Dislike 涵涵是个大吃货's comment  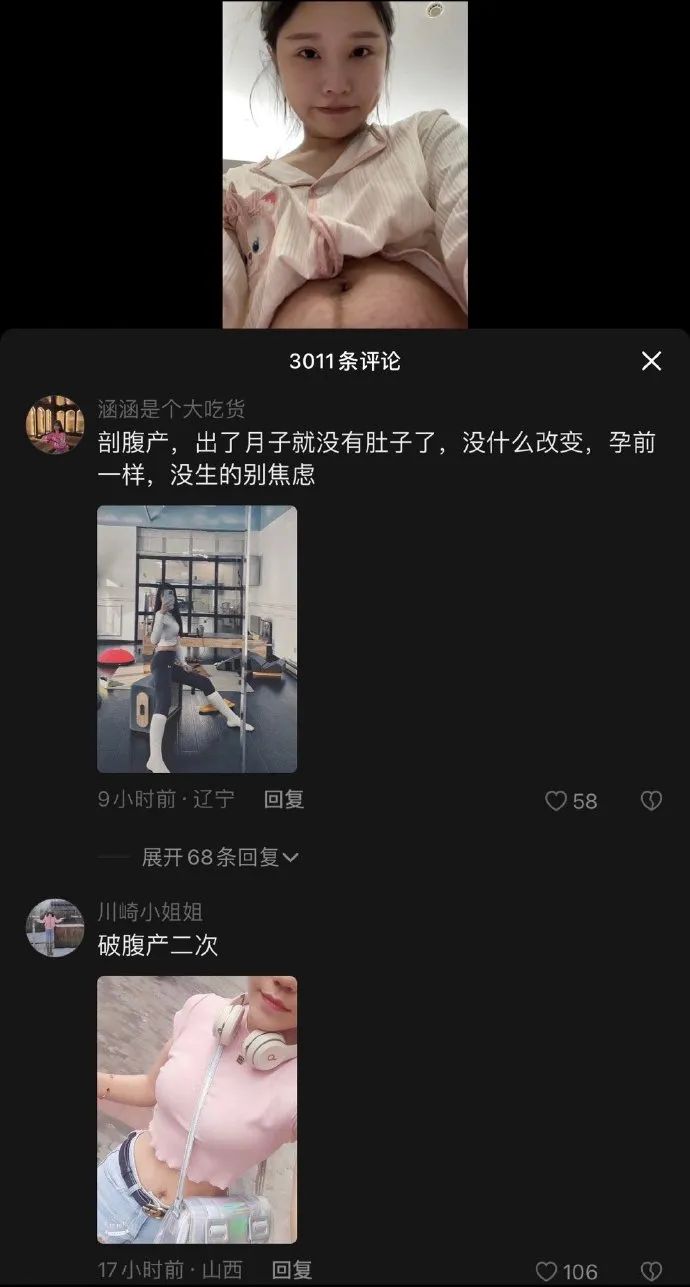(651, 801)
